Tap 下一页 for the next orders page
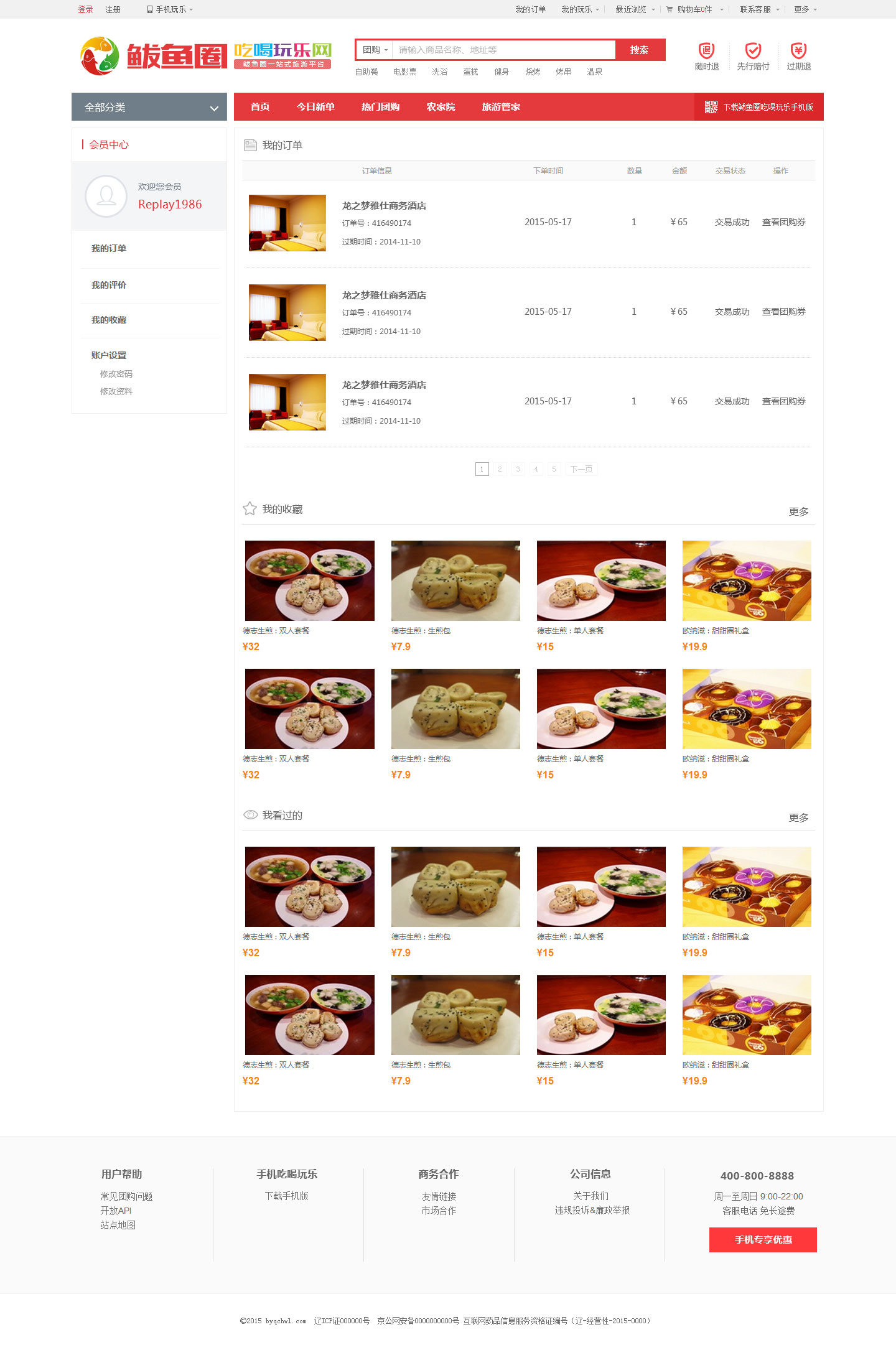The image size is (896, 1350). coord(581,469)
